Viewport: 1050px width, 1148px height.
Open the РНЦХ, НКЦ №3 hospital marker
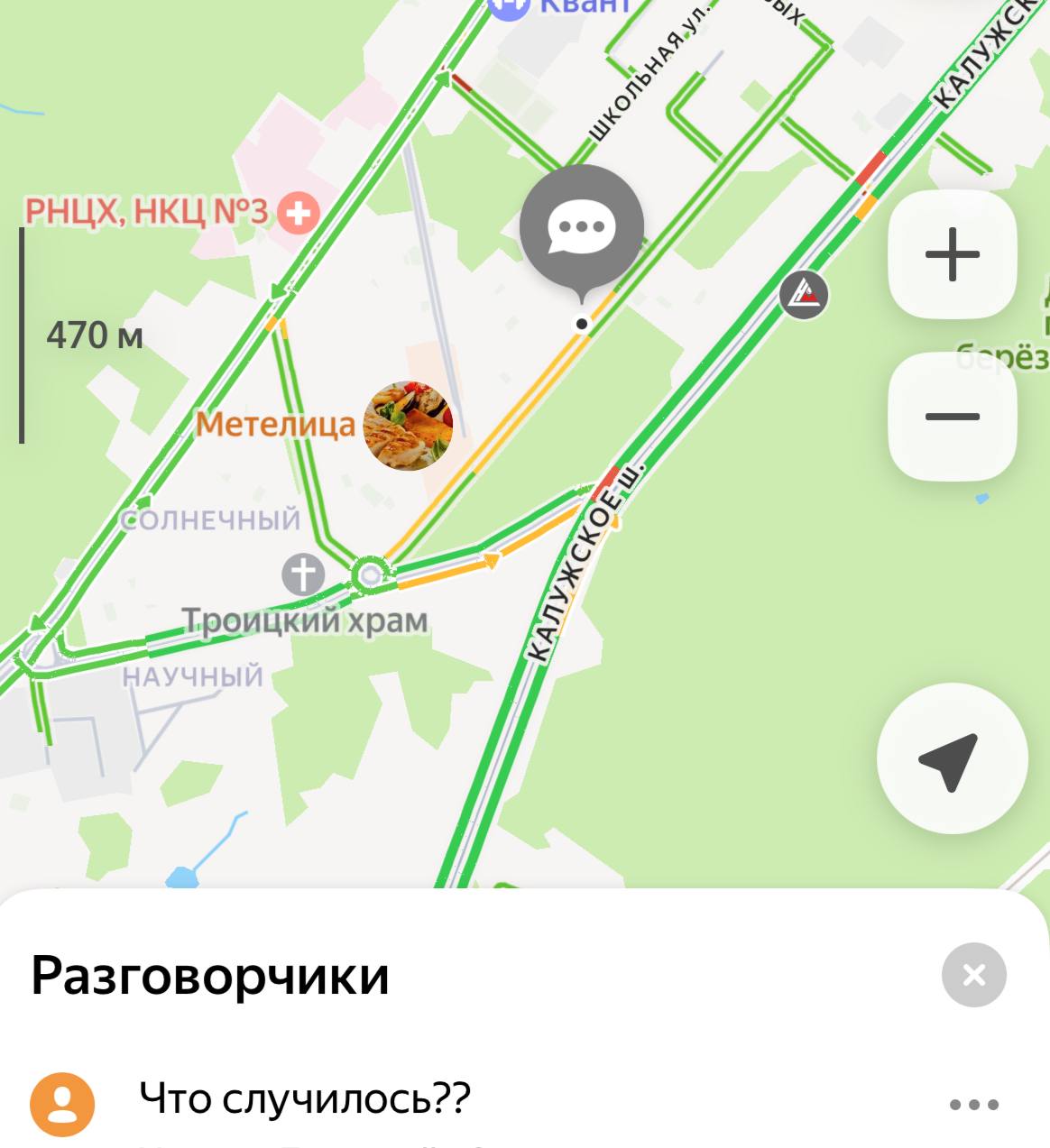click(298, 213)
